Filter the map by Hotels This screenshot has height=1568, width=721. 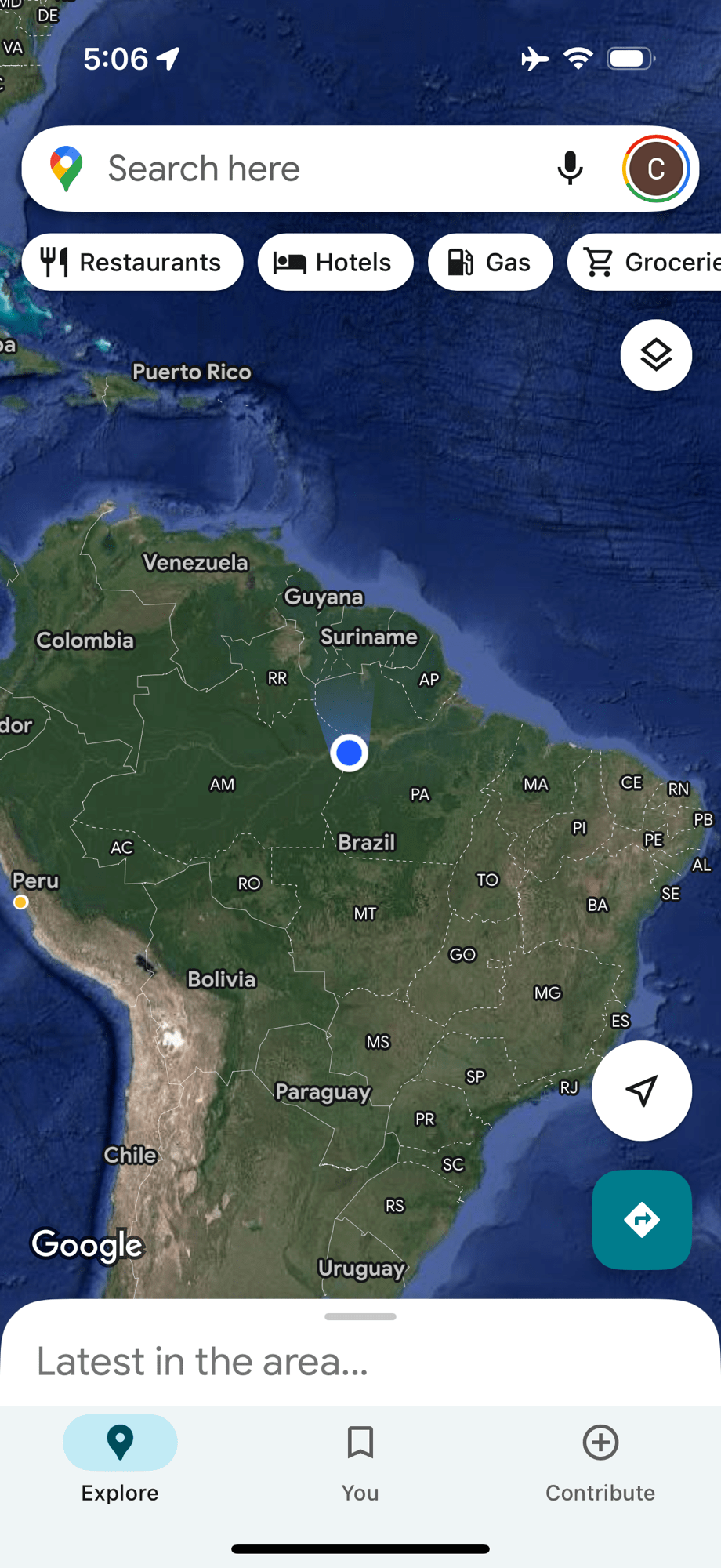pyautogui.click(x=335, y=262)
